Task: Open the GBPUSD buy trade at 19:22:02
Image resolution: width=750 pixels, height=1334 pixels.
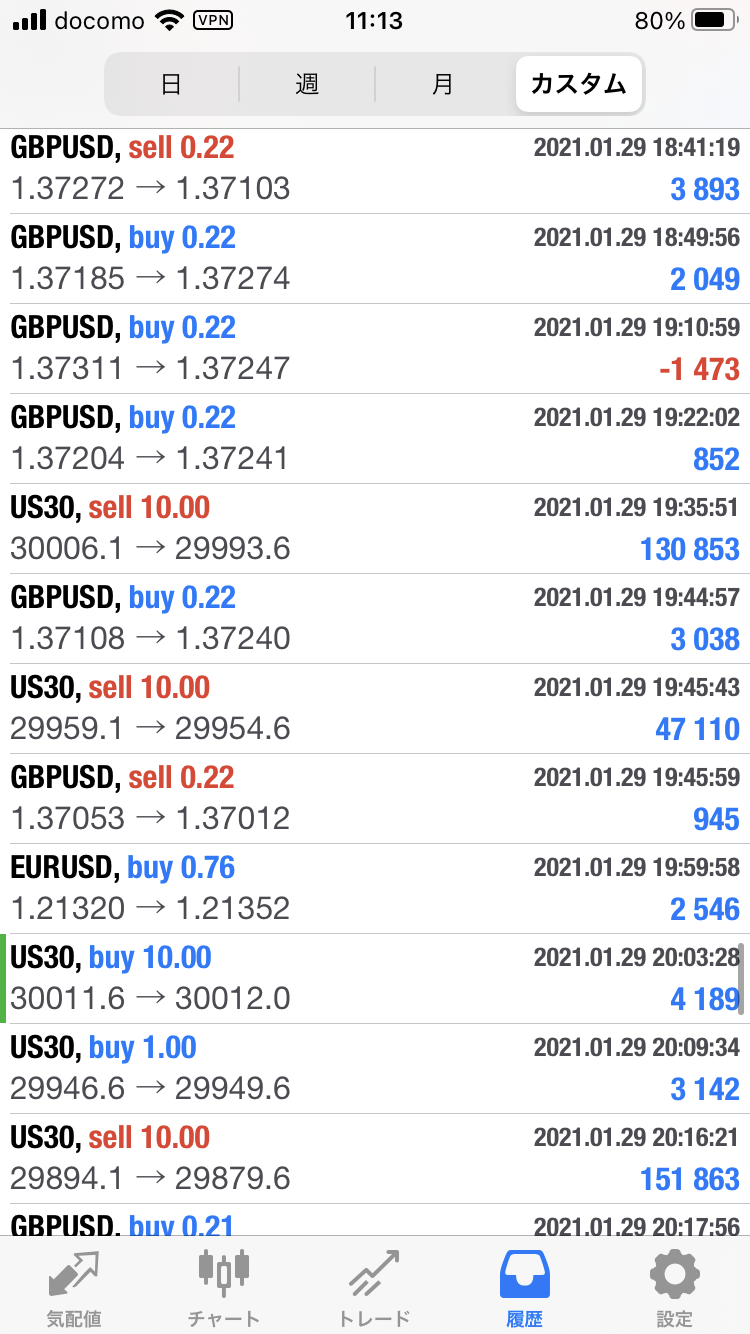Action: click(x=375, y=439)
